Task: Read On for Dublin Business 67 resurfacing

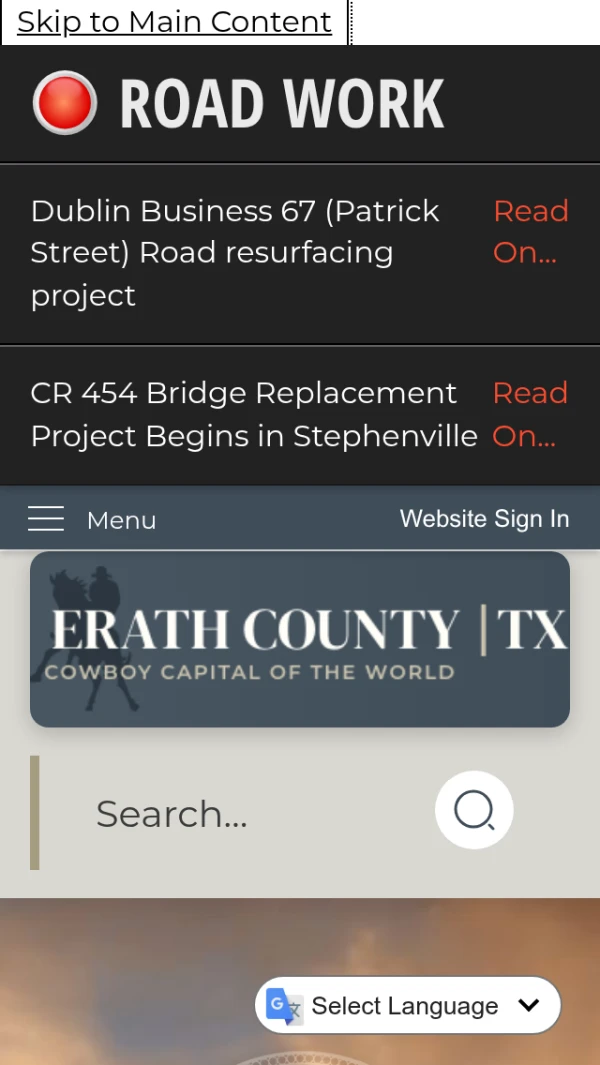Action: [530, 231]
